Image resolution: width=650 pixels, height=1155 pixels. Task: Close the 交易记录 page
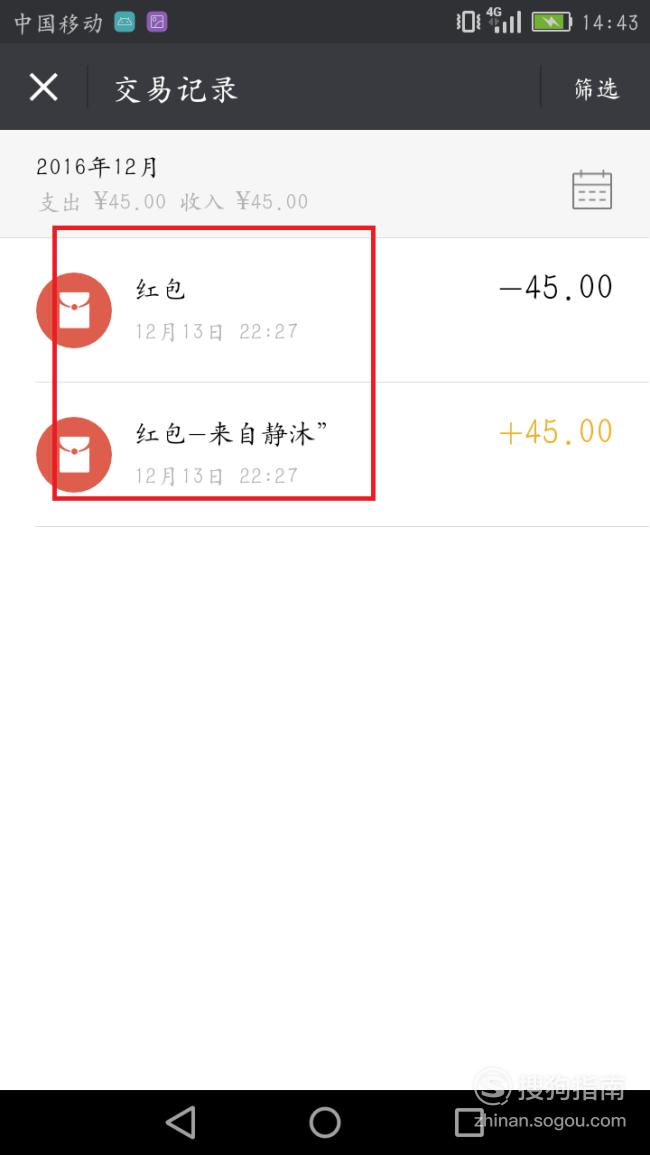43,88
